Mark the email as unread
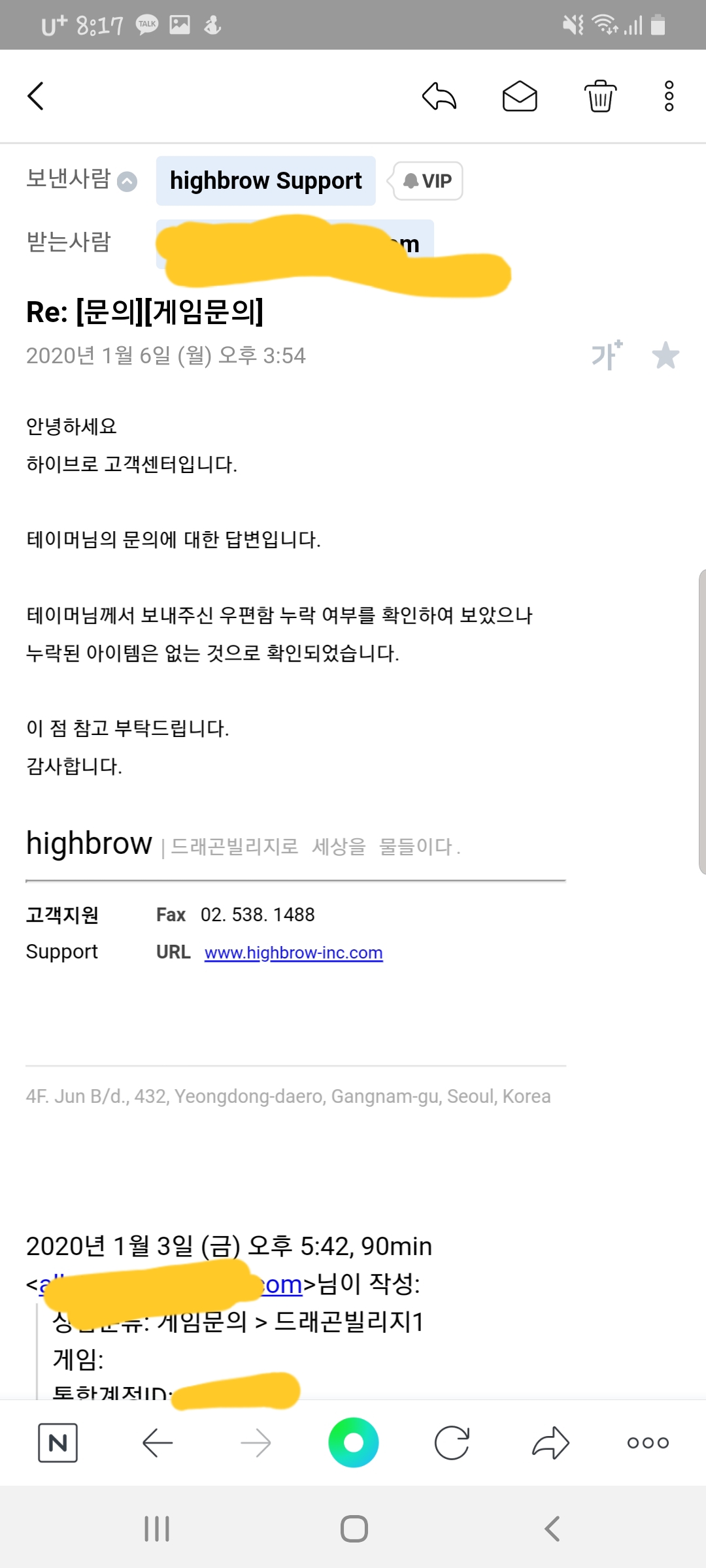Screen dimensions: 706x1568 pyautogui.click(x=520, y=96)
